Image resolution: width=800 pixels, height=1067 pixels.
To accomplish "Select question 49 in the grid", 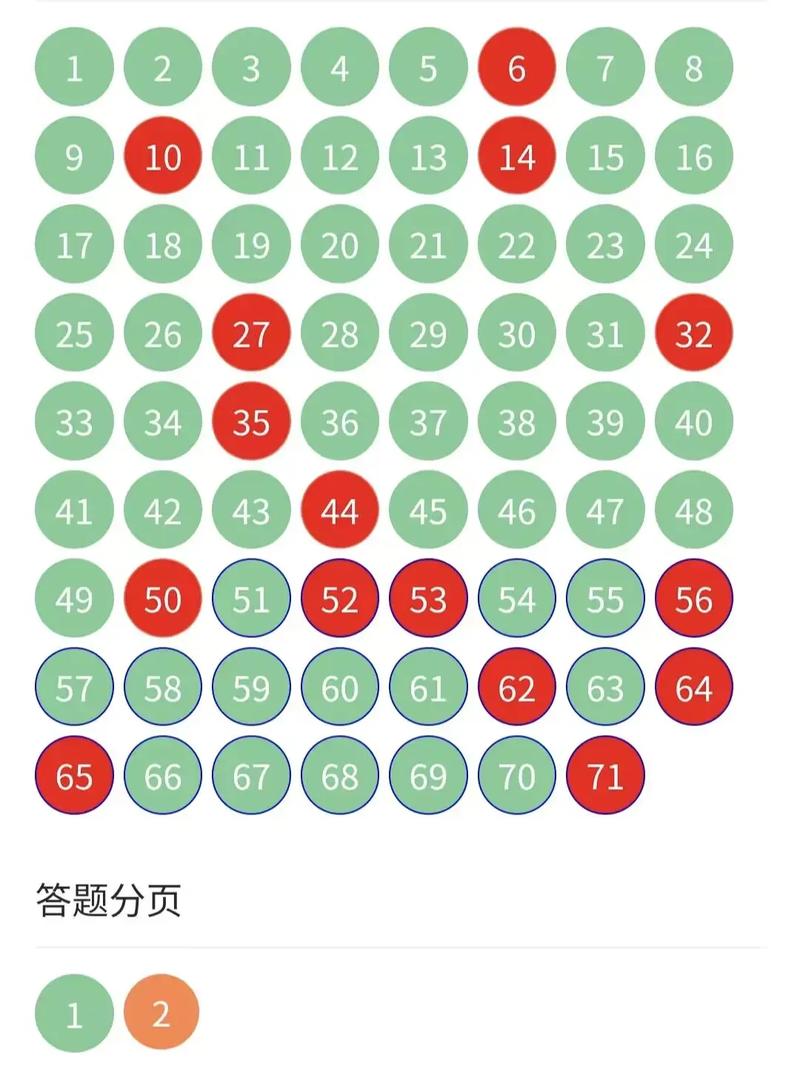I will pyautogui.click(x=72, y=600).
